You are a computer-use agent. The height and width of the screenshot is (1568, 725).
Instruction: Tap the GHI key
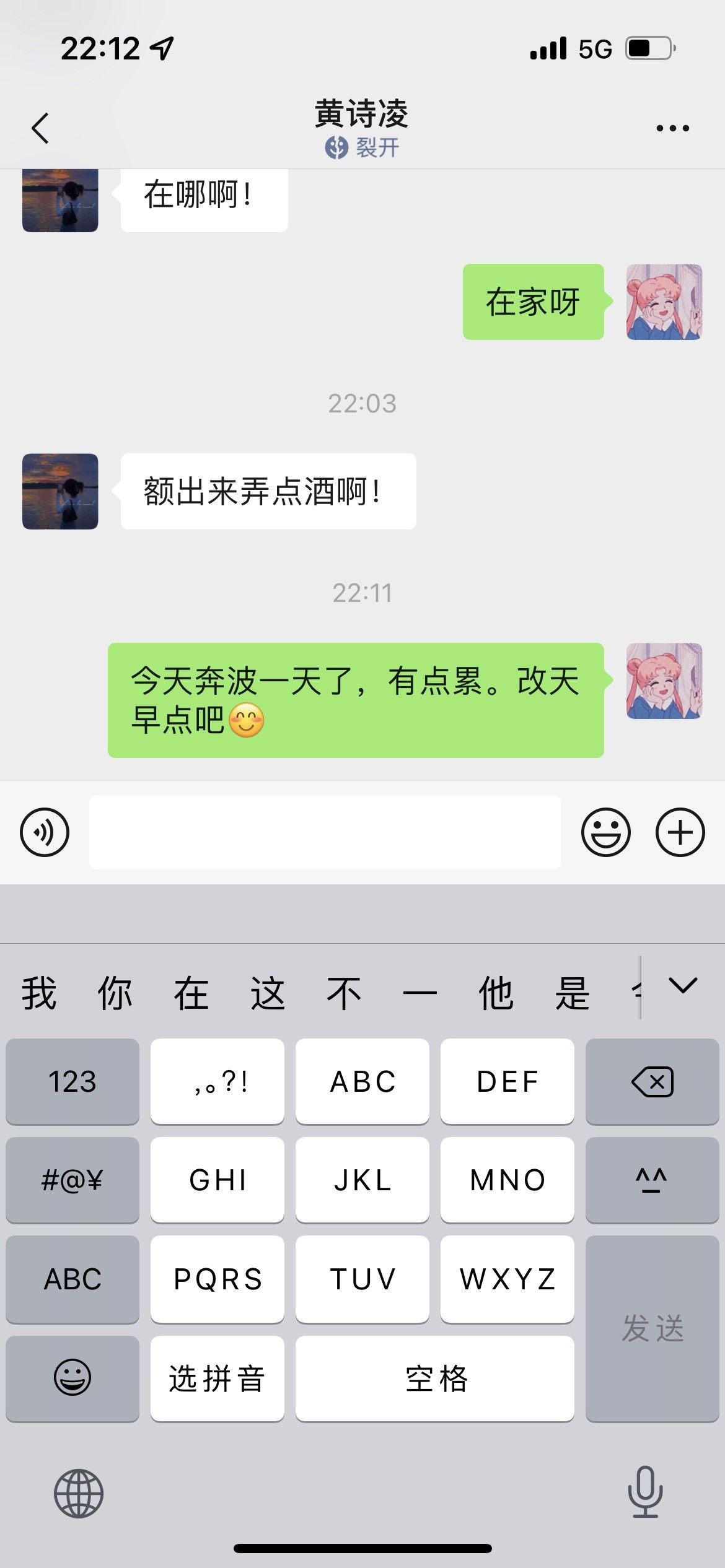(217, 1180)
